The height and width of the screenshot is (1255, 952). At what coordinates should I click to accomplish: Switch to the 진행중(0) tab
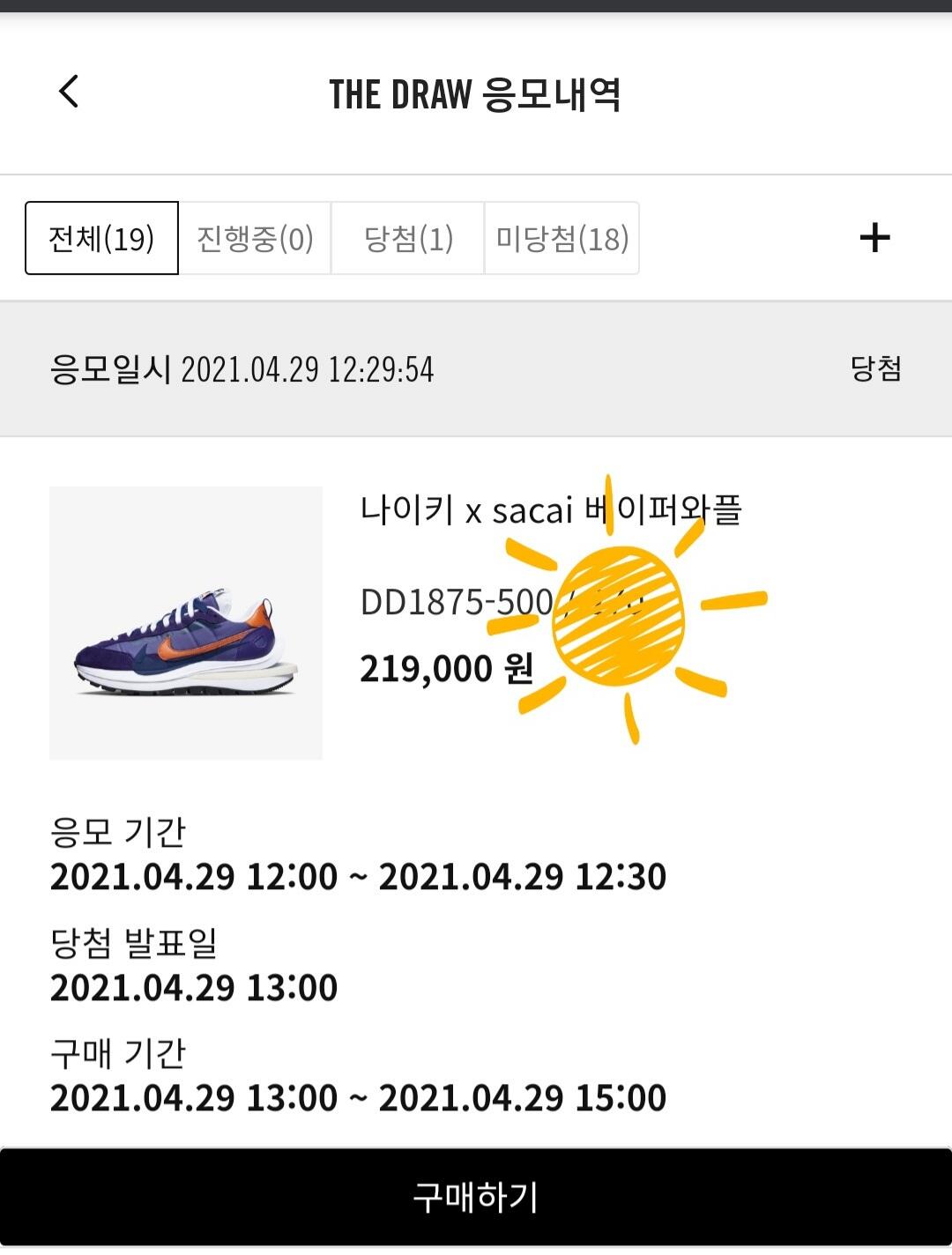point(255,238)
